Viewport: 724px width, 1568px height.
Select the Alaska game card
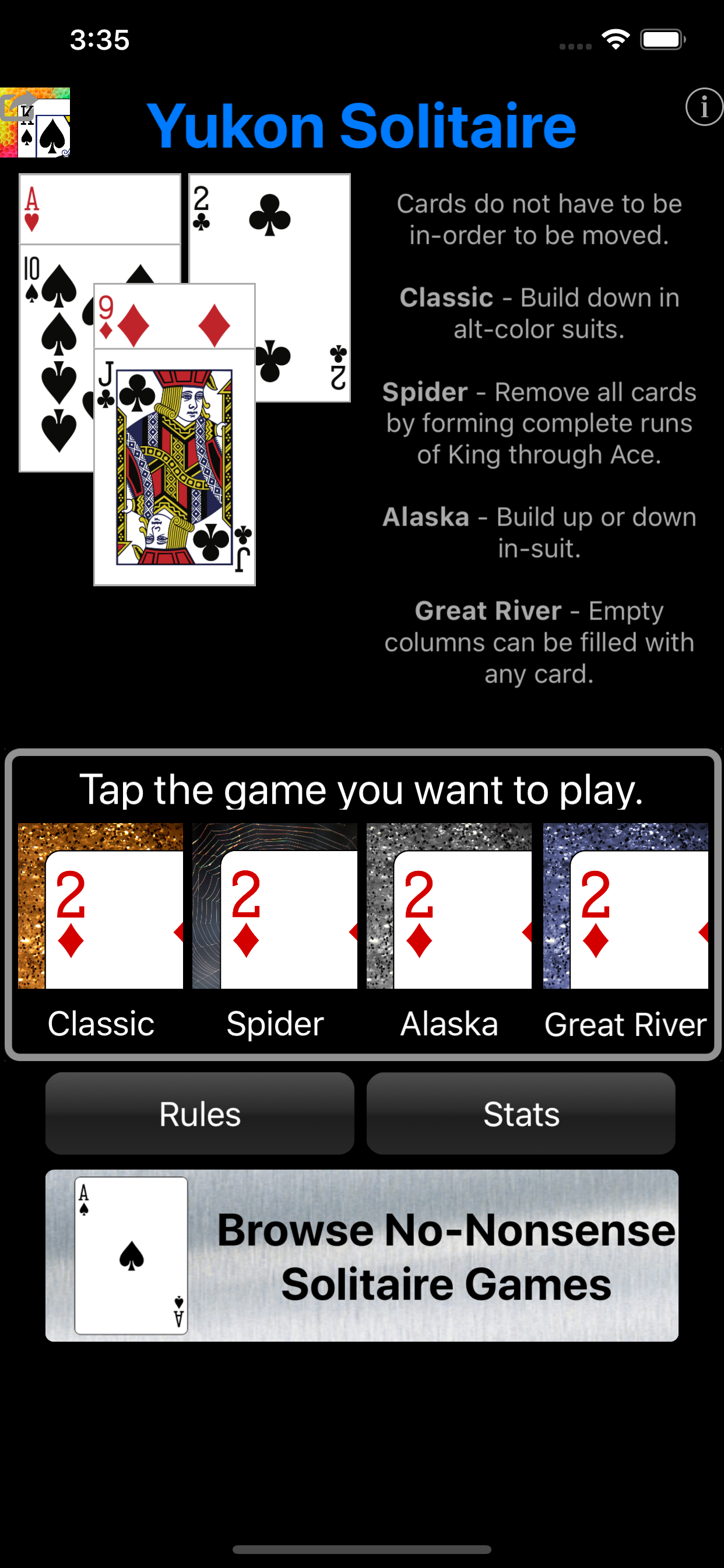449,907
